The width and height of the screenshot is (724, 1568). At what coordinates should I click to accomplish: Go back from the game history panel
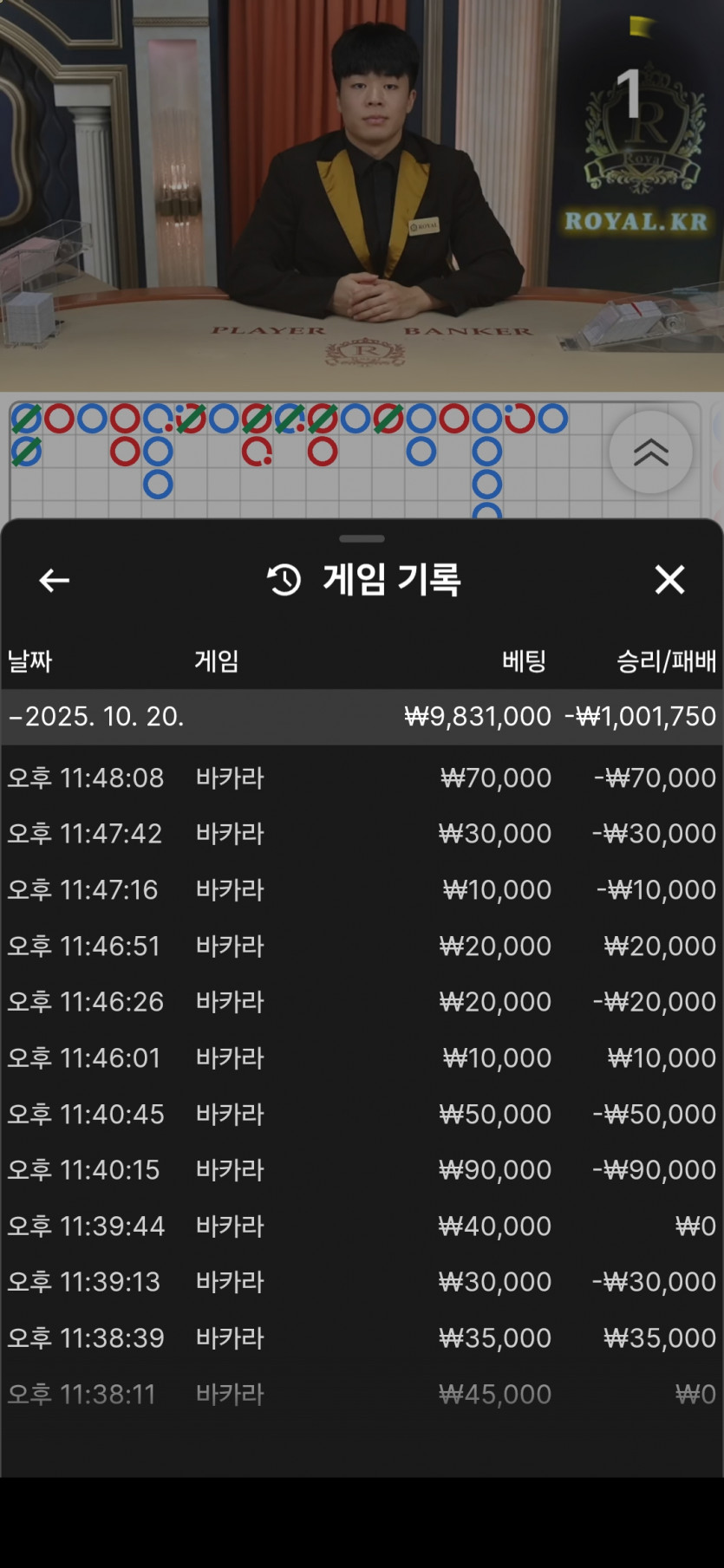point(55,580)
